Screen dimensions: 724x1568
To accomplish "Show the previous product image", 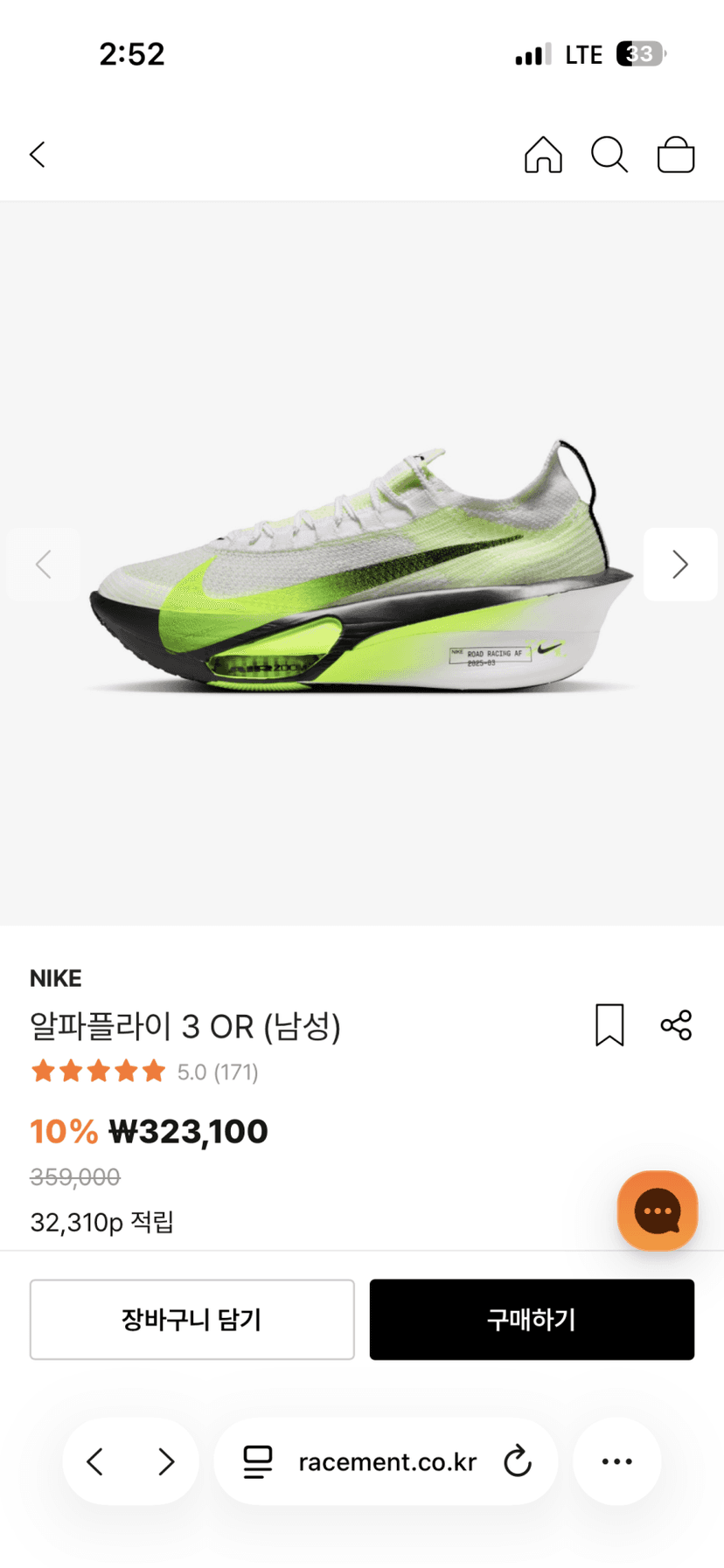I will (x=43, y=565).
